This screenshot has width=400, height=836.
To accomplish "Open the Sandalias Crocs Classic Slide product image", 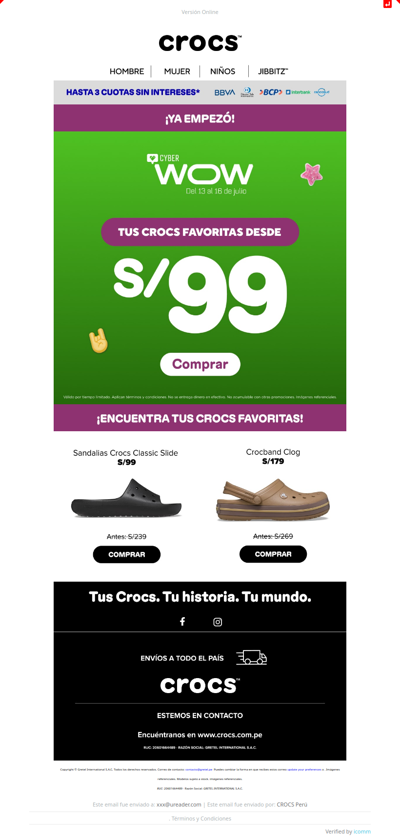I will [x=126, y=499].
